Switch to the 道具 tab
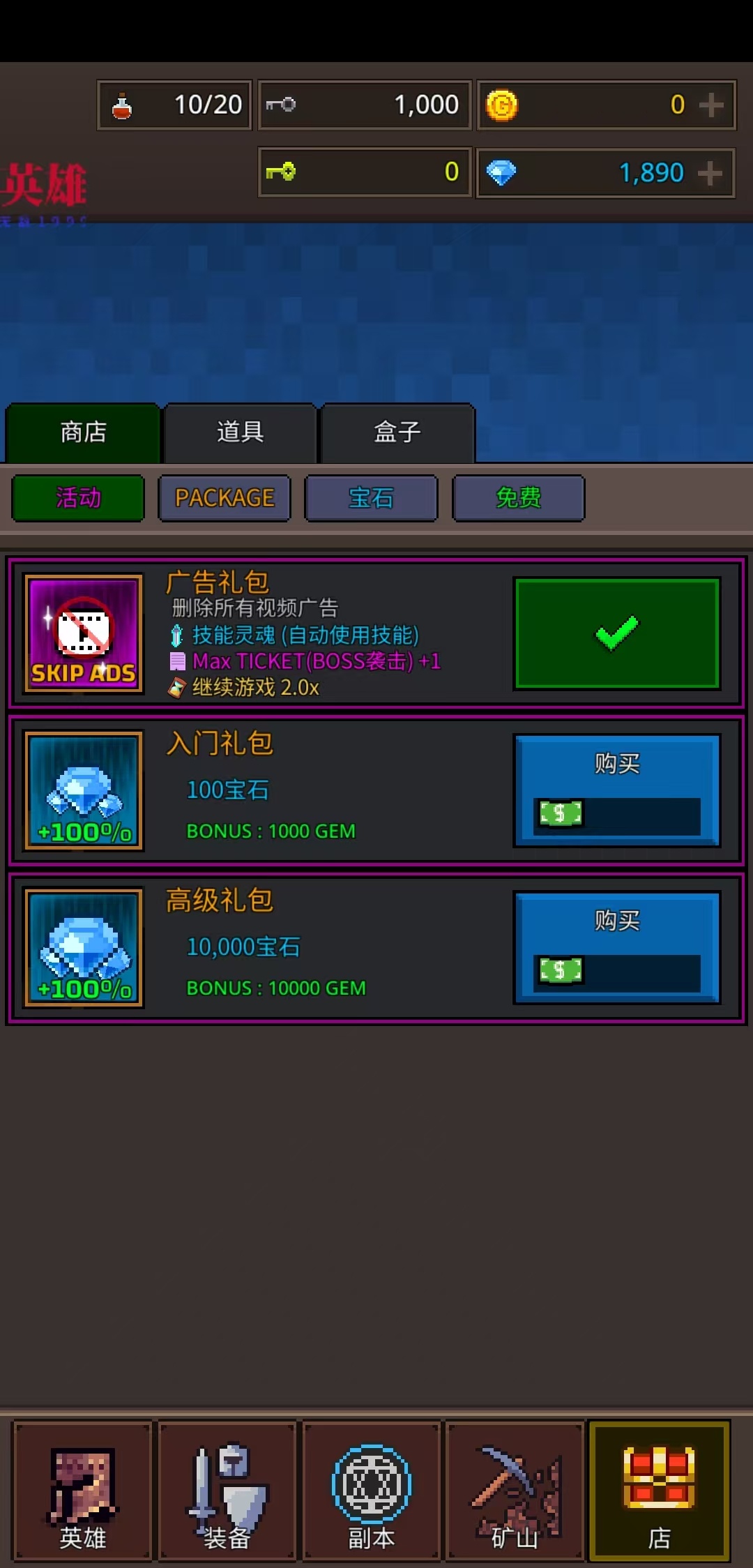 click(240, 432)
